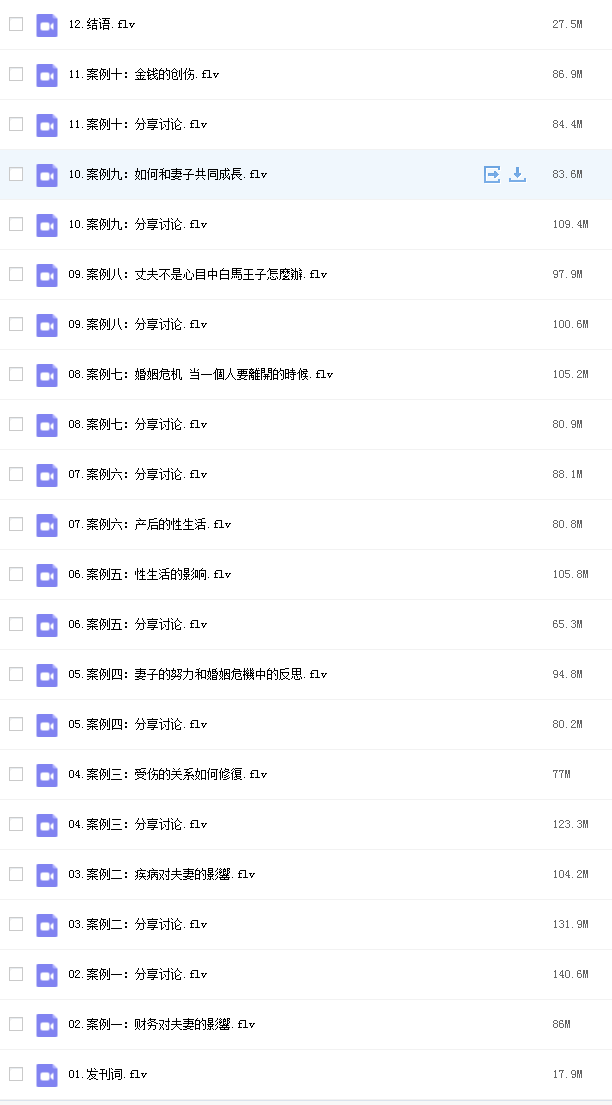The width and height of the screenshot is (612, 1105).
Task: Check the box beside 08.案例七:婚姻危机 file
Action: click(16, 374)
